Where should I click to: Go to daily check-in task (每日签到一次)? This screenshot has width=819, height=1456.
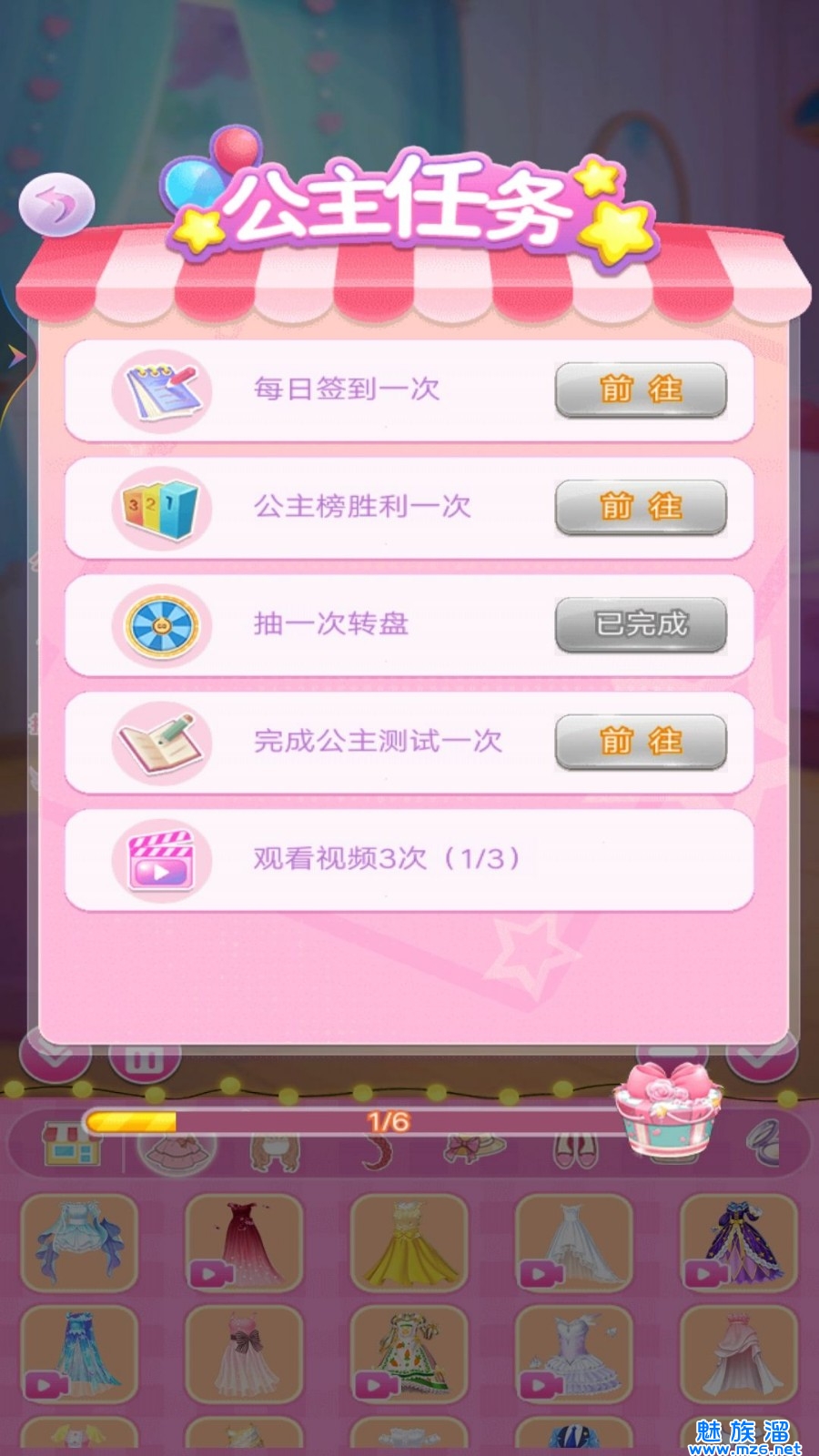641,389
